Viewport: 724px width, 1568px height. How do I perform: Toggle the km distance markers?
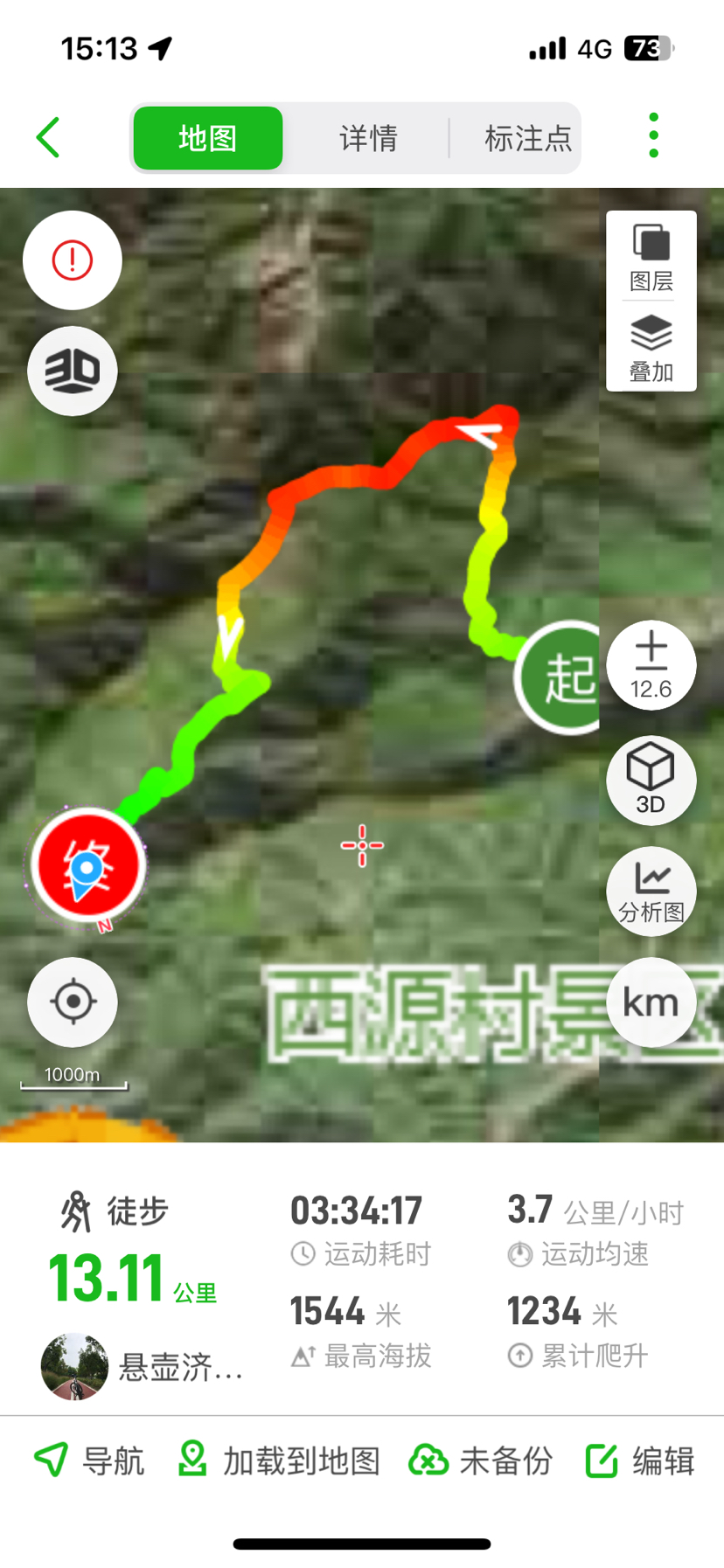pos(651,1003)
